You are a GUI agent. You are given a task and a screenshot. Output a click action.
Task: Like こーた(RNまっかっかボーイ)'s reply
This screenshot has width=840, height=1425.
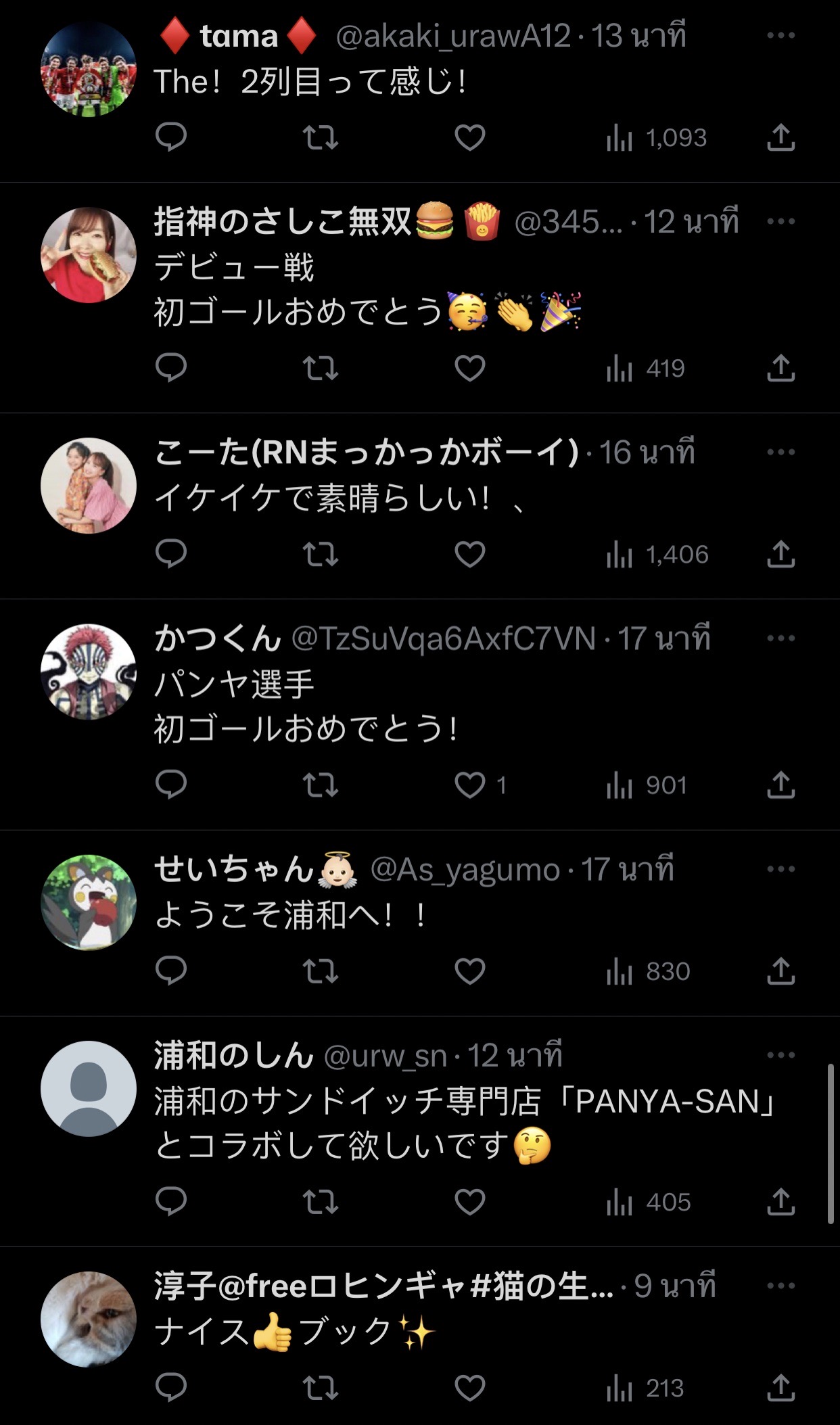pos(469,555)
